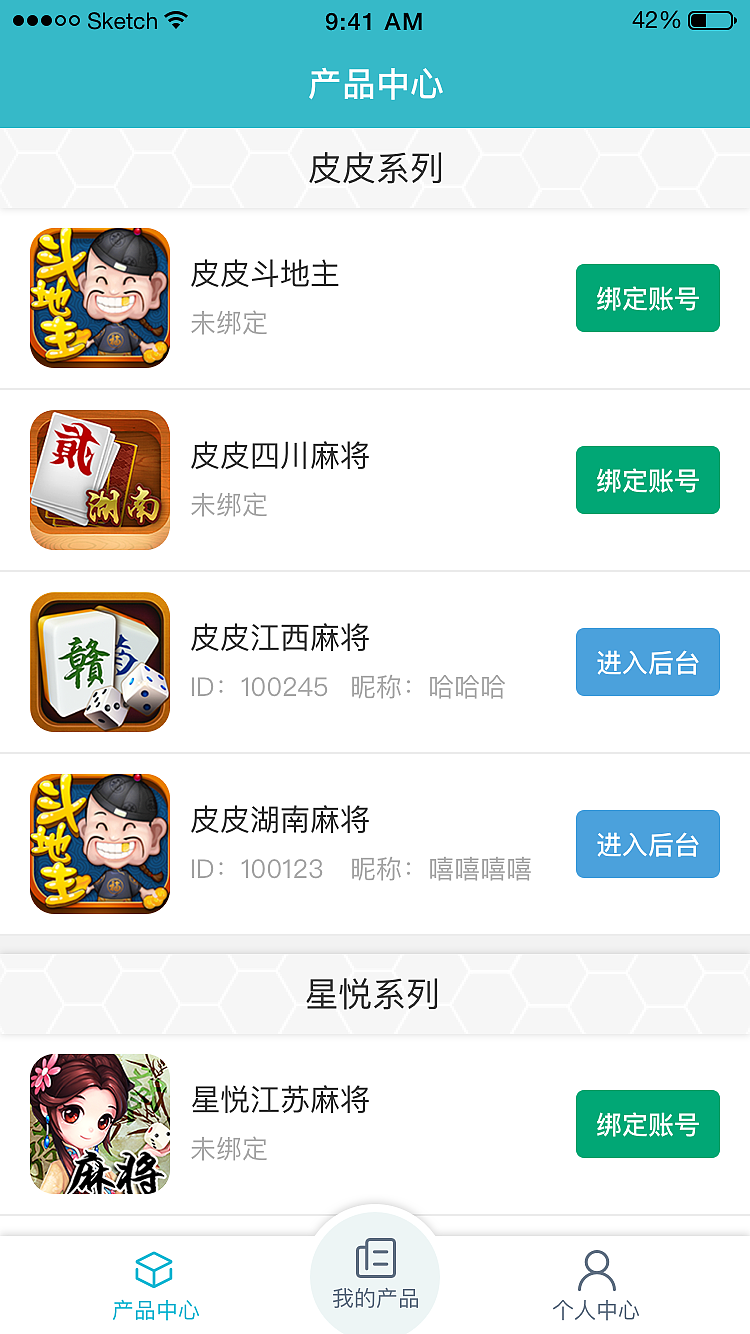Viewport: 750px width, 1334px height.
Task: Enter backend for 皮皮江西麻将
Action: (x=647, y=662)
